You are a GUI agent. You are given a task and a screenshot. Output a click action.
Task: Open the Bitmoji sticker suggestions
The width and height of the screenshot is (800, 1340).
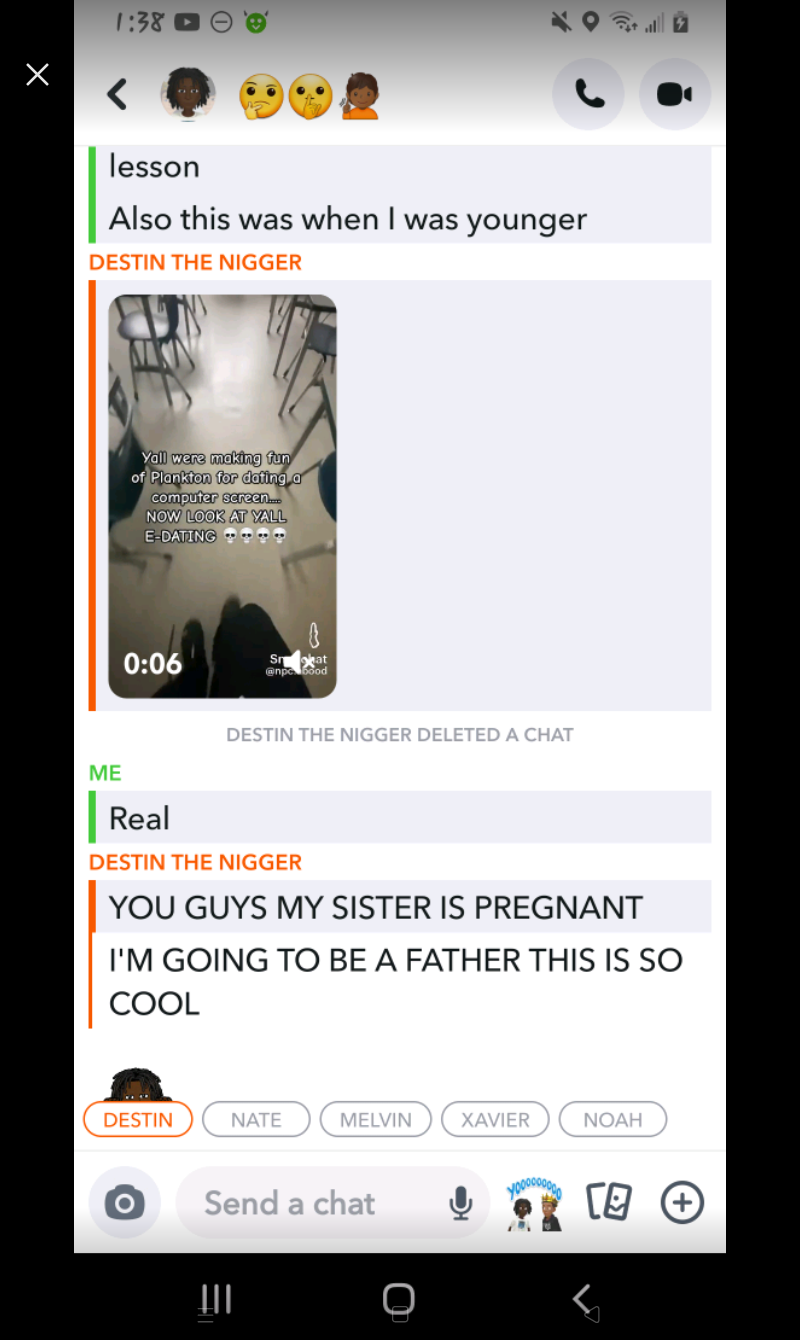pyautogui.click(x=534, y=1204)
